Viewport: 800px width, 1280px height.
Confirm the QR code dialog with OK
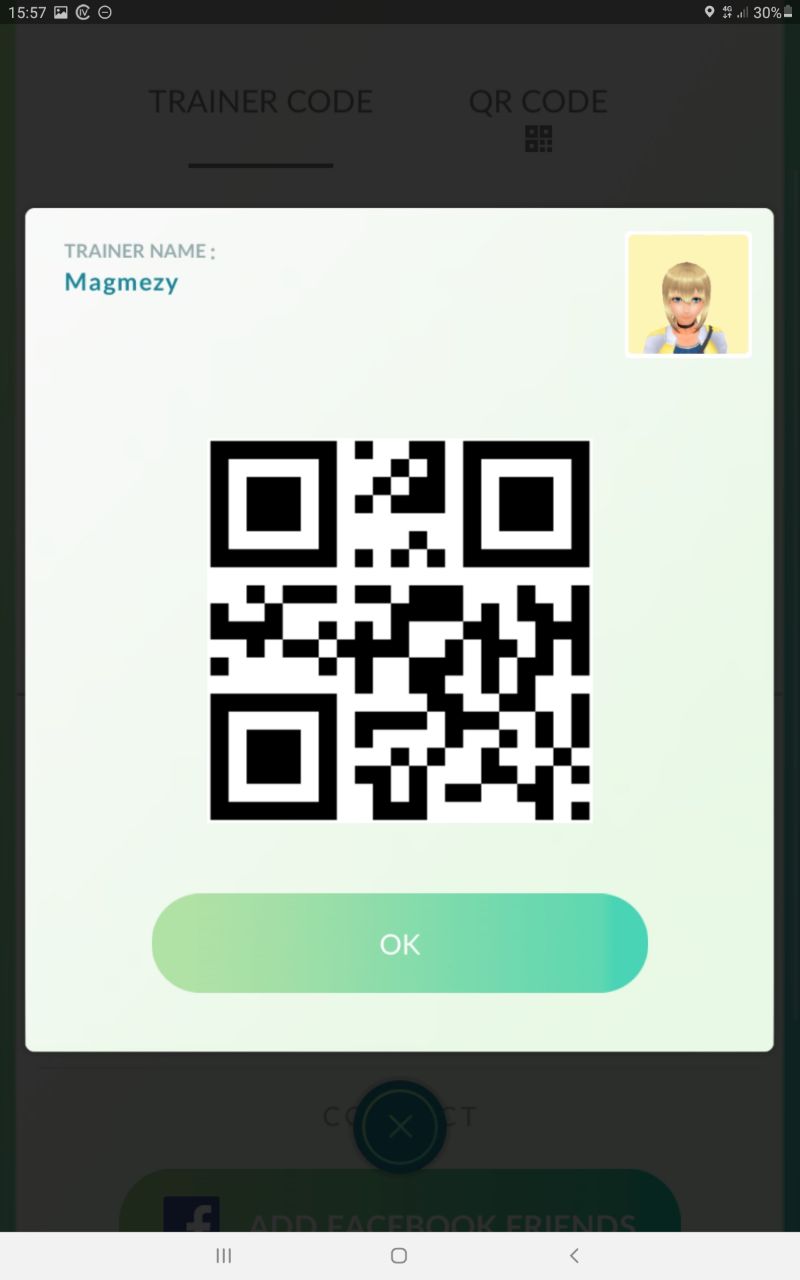(x=400, y=943)
